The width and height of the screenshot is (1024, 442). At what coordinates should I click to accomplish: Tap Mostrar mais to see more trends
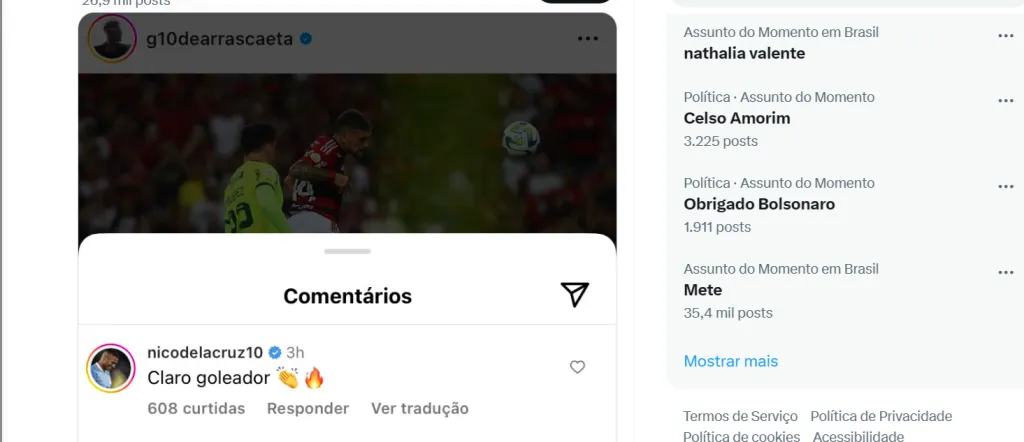(x=730, y=361)
